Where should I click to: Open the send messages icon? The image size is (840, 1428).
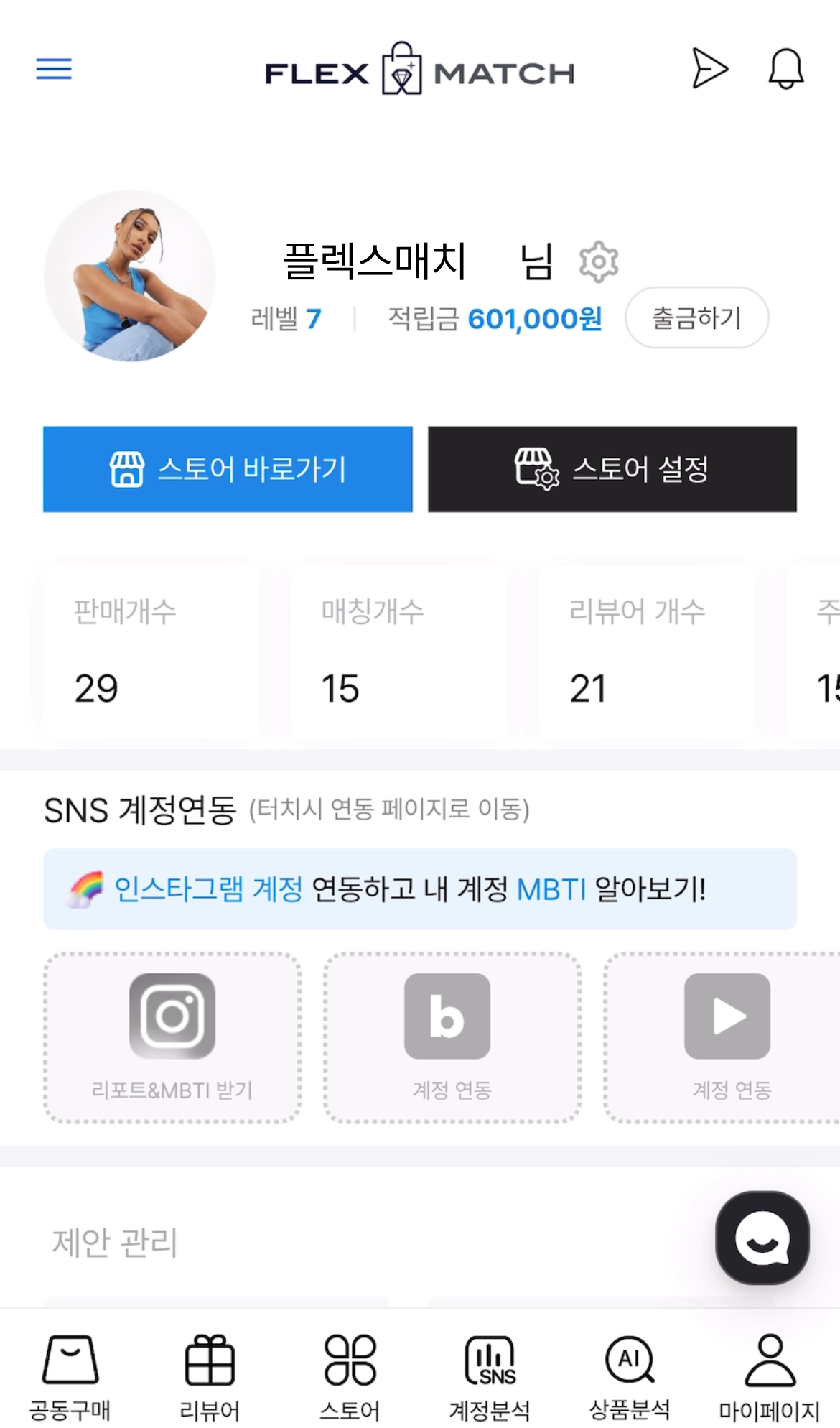coord(709,69)
